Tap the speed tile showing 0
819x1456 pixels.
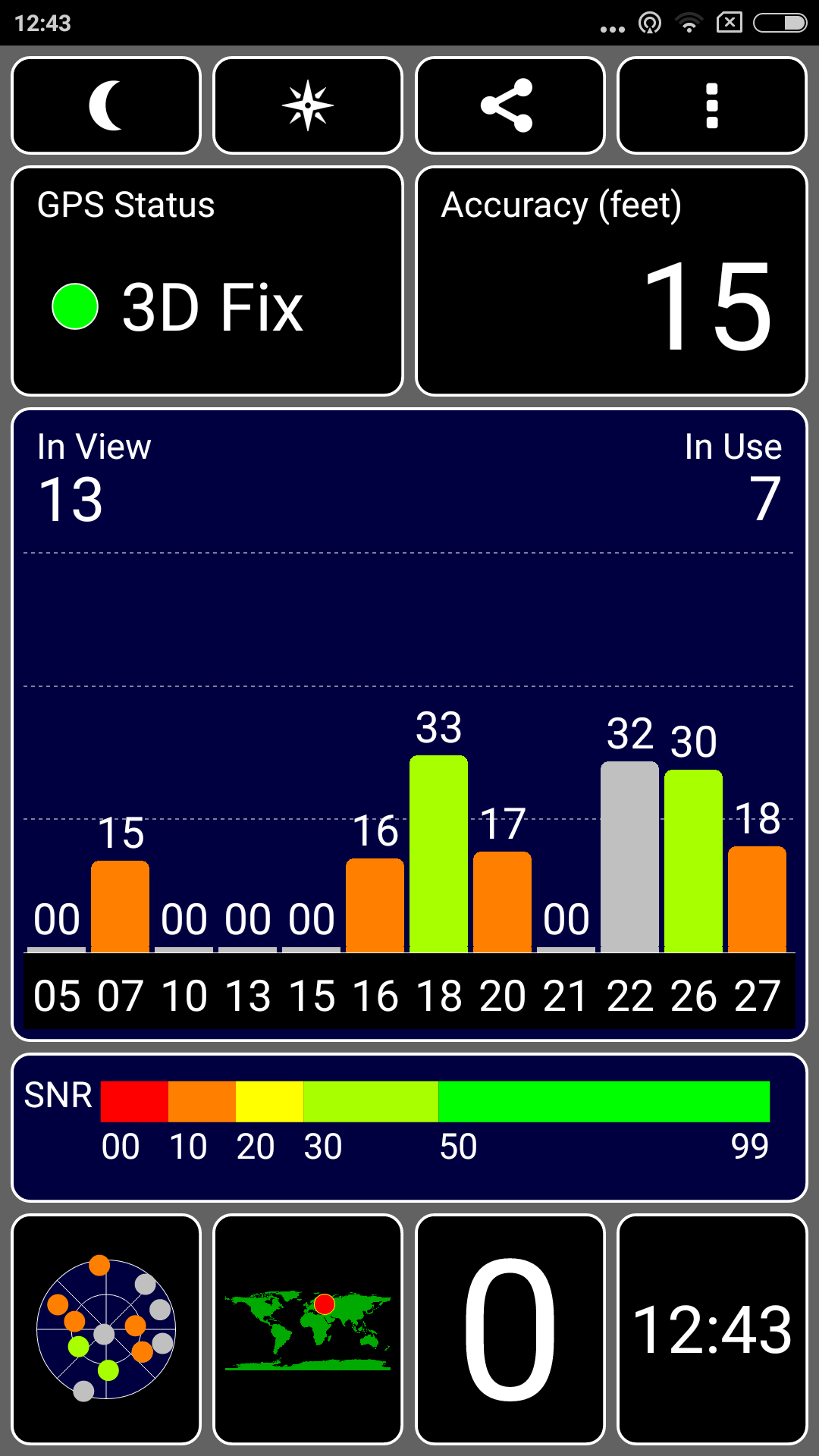coord(510,1329)
